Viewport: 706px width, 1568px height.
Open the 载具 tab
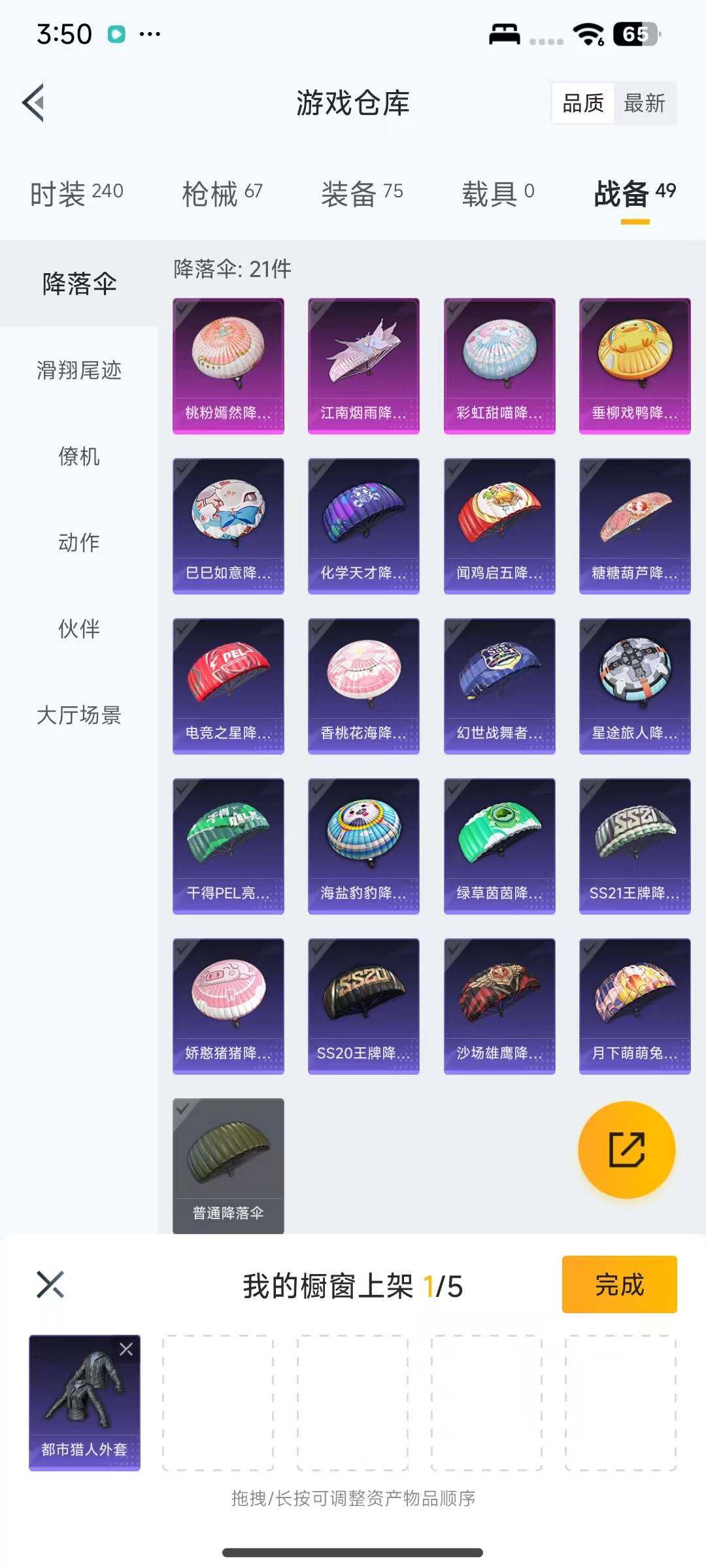(x=498, y=193)
